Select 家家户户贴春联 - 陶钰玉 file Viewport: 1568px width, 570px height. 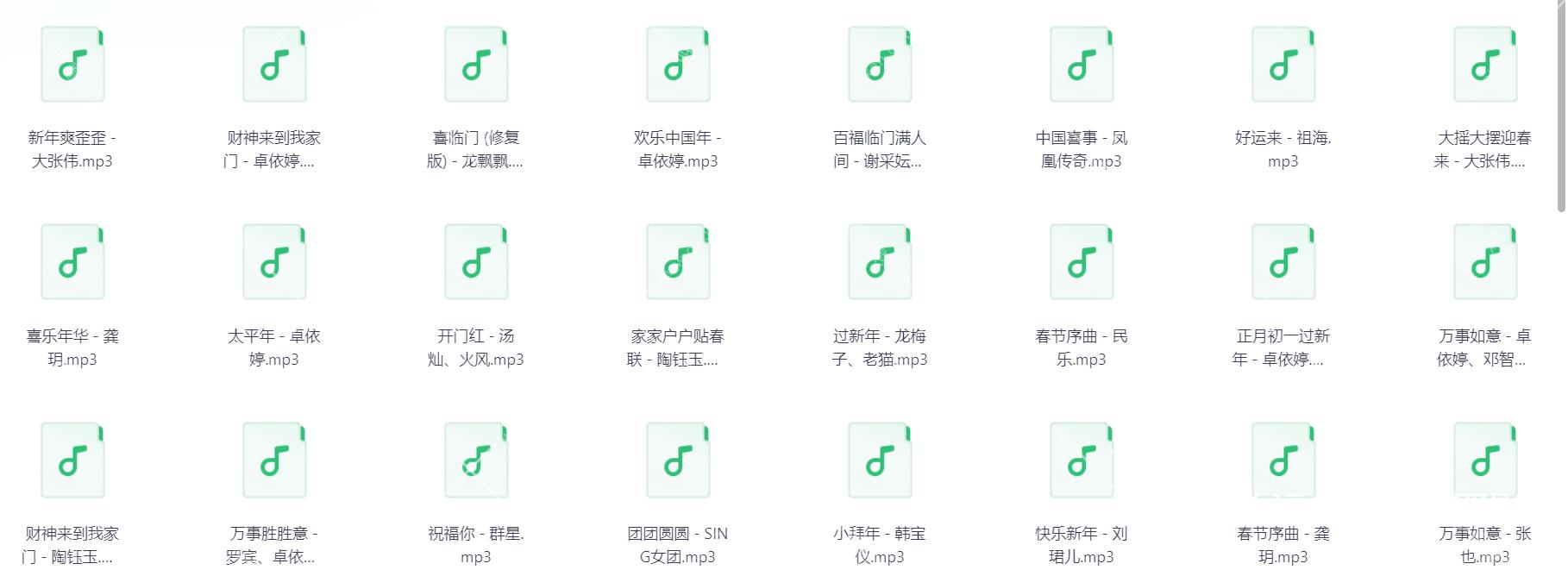pyautogui.click(x=678, y=262)
